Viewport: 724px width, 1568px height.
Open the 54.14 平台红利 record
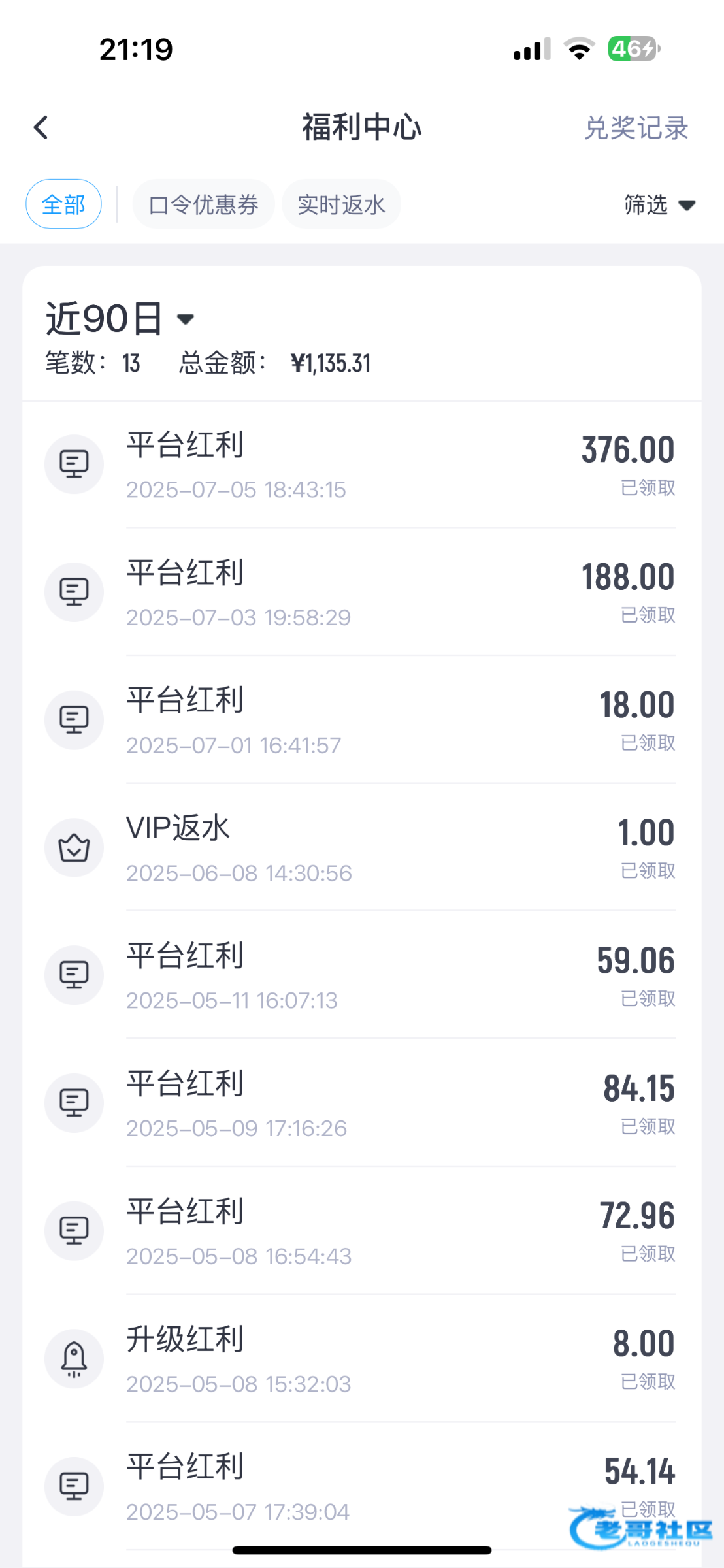pos(362,1486)
